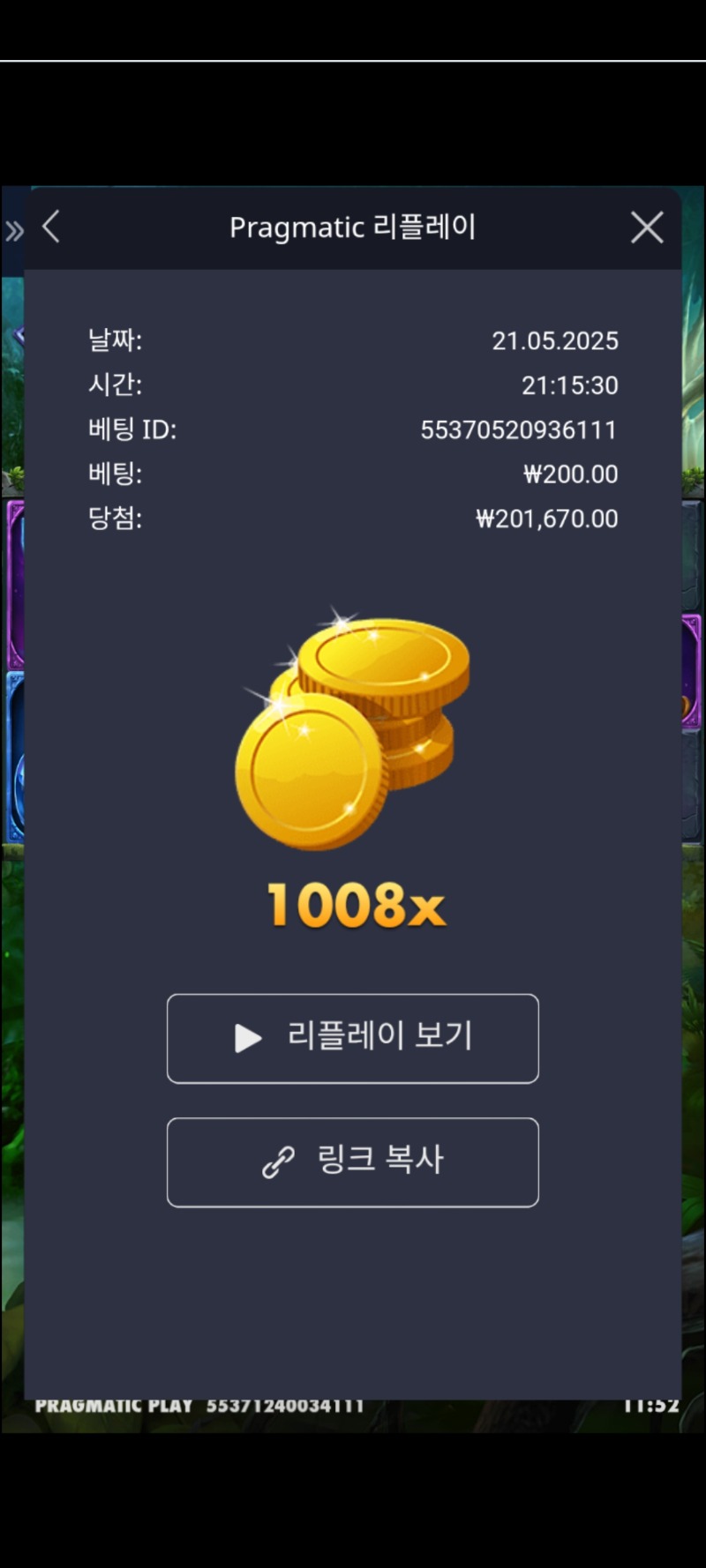Copy the replay link (링크 복사)
The height and width of the screenshot is (1568, 706).
pyautogui.click(x=353, y=1161)
